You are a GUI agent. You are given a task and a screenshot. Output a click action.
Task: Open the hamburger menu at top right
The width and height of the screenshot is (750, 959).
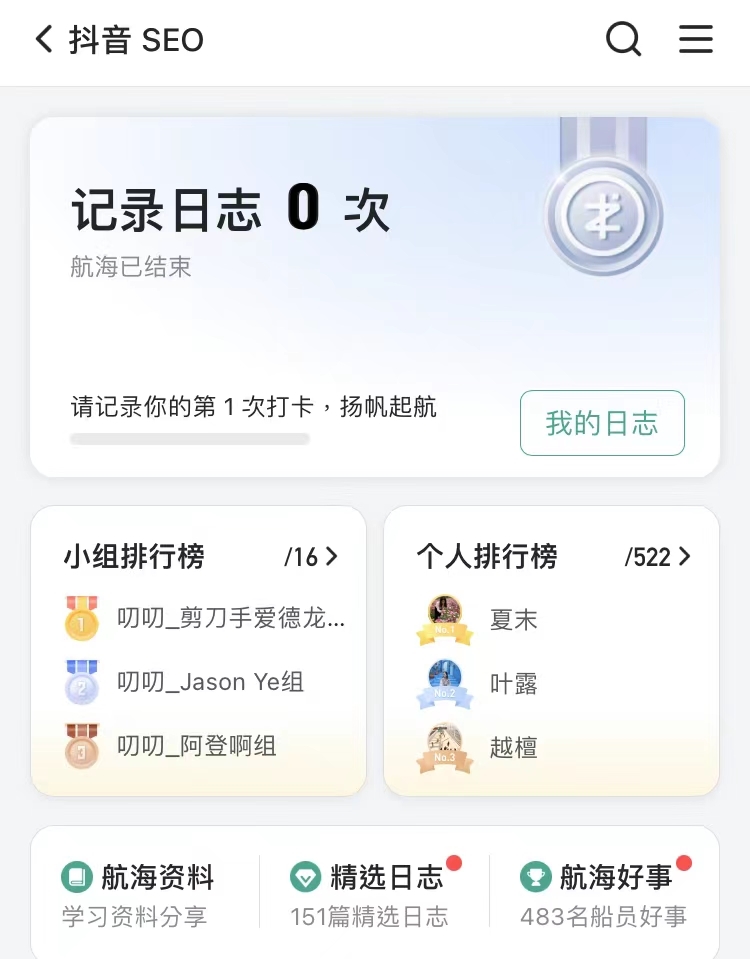695,39
